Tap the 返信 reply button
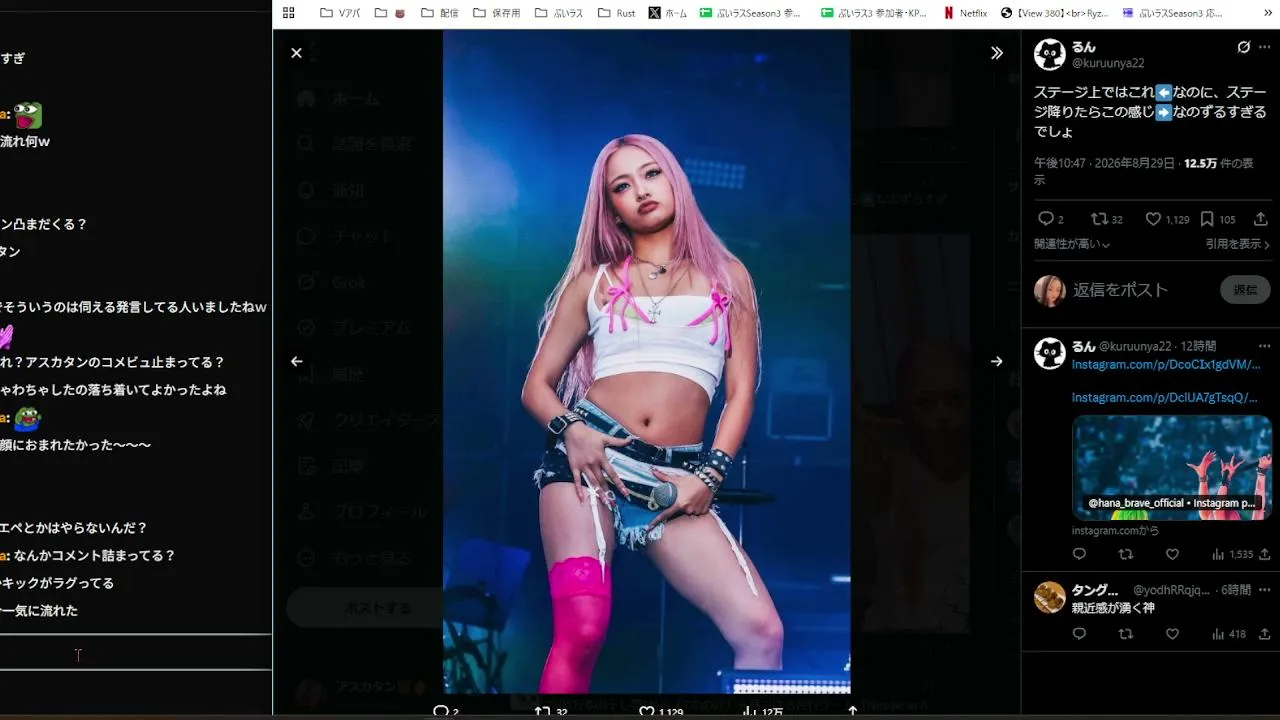 [x=1245, y=290]
